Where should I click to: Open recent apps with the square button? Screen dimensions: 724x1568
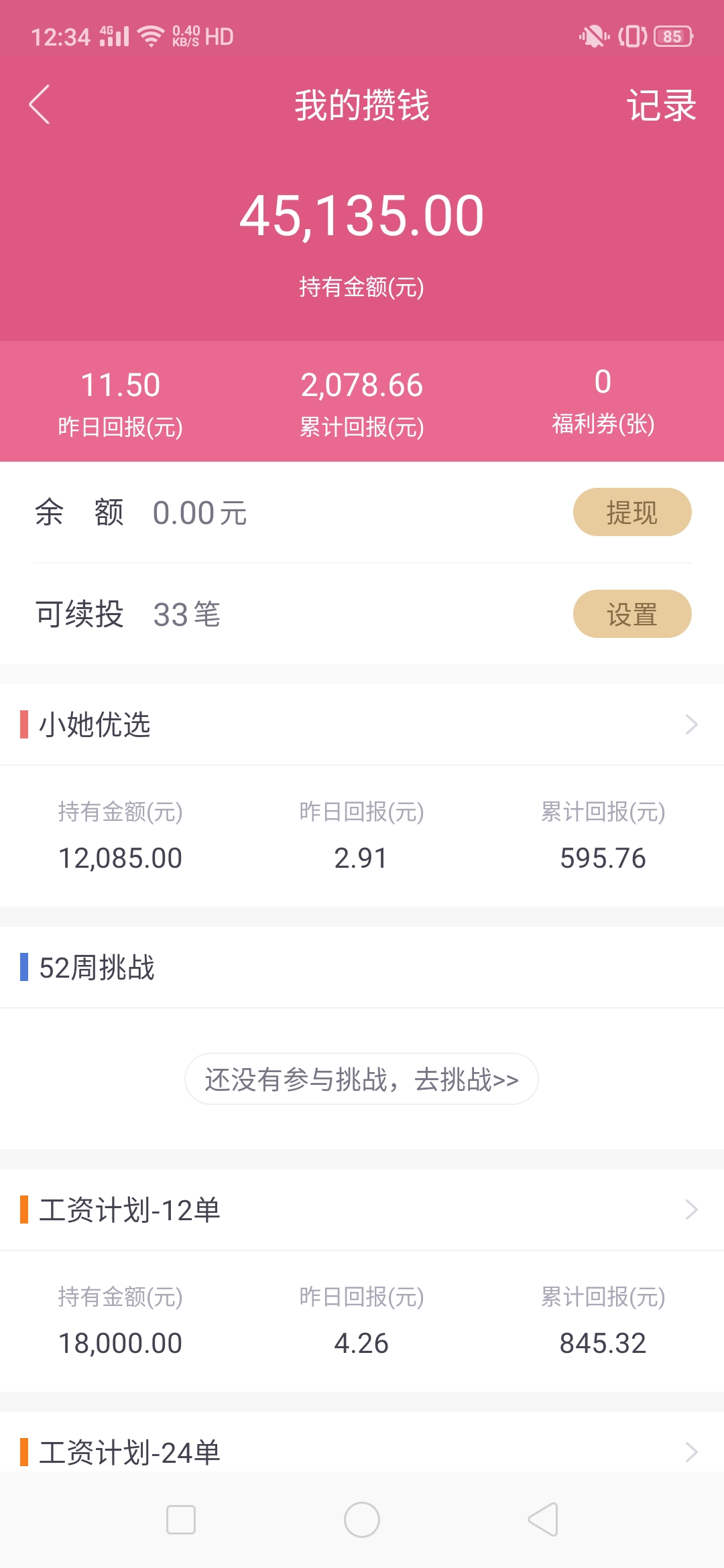pyautogui.click(x=181, y=1520)
